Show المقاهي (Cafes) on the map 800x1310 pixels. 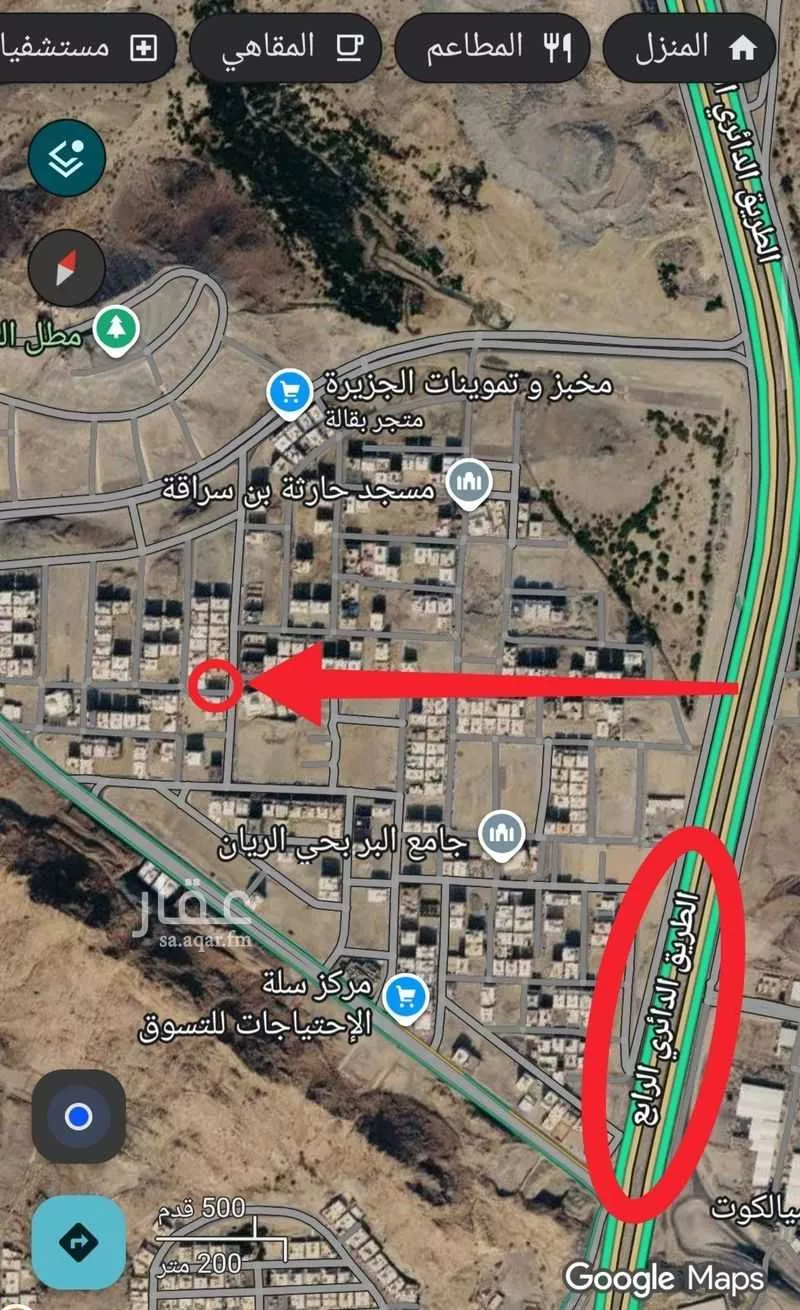tap(289, 47)
